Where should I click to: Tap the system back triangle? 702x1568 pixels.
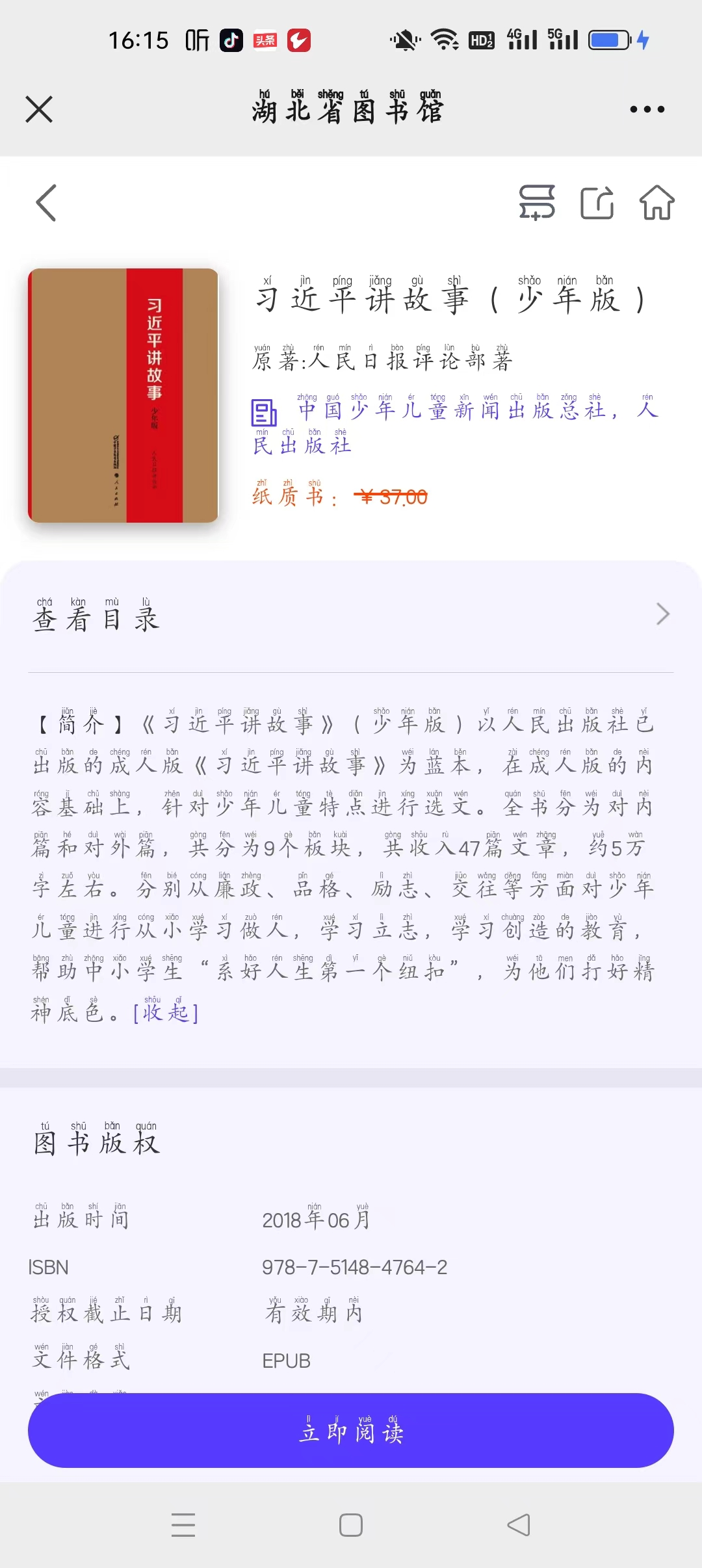519,1524
